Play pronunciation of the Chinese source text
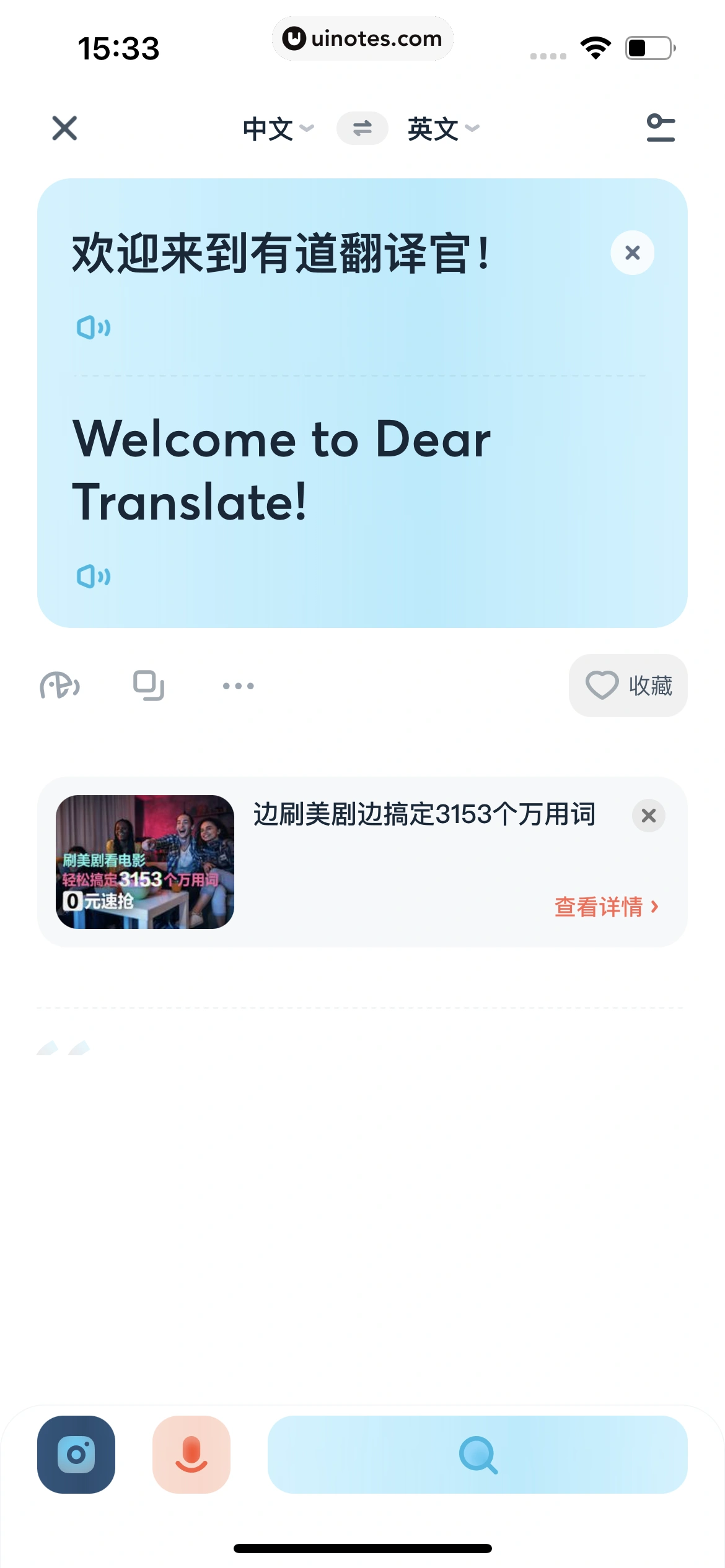 tap(94, 327)
